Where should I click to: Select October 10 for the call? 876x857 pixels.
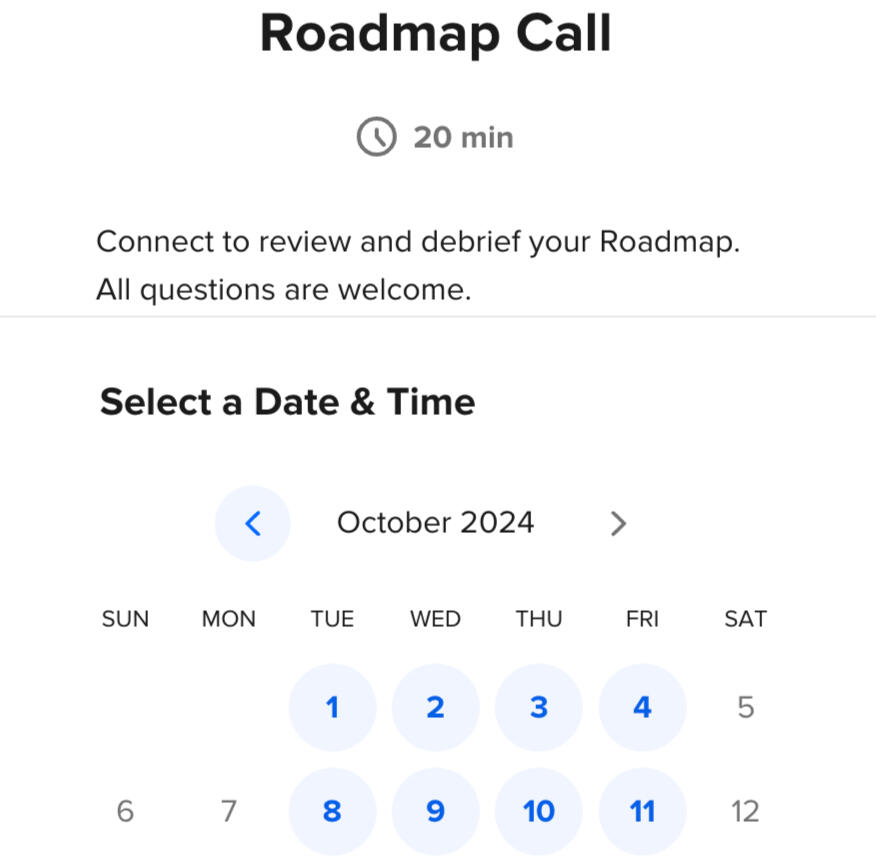pyautogui.click(x=539, y=811)
